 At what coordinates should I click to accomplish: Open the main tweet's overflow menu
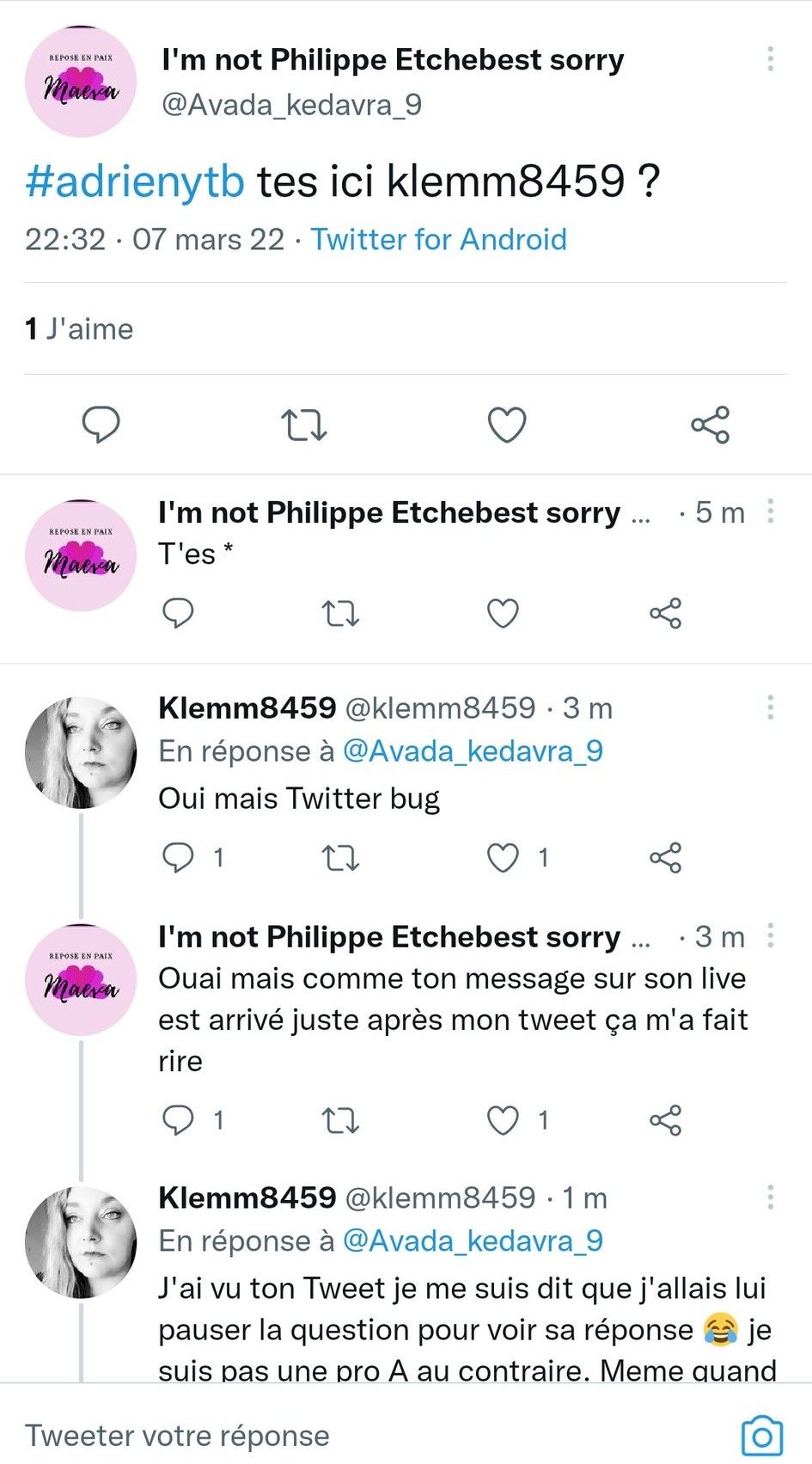tap(770, 58)
